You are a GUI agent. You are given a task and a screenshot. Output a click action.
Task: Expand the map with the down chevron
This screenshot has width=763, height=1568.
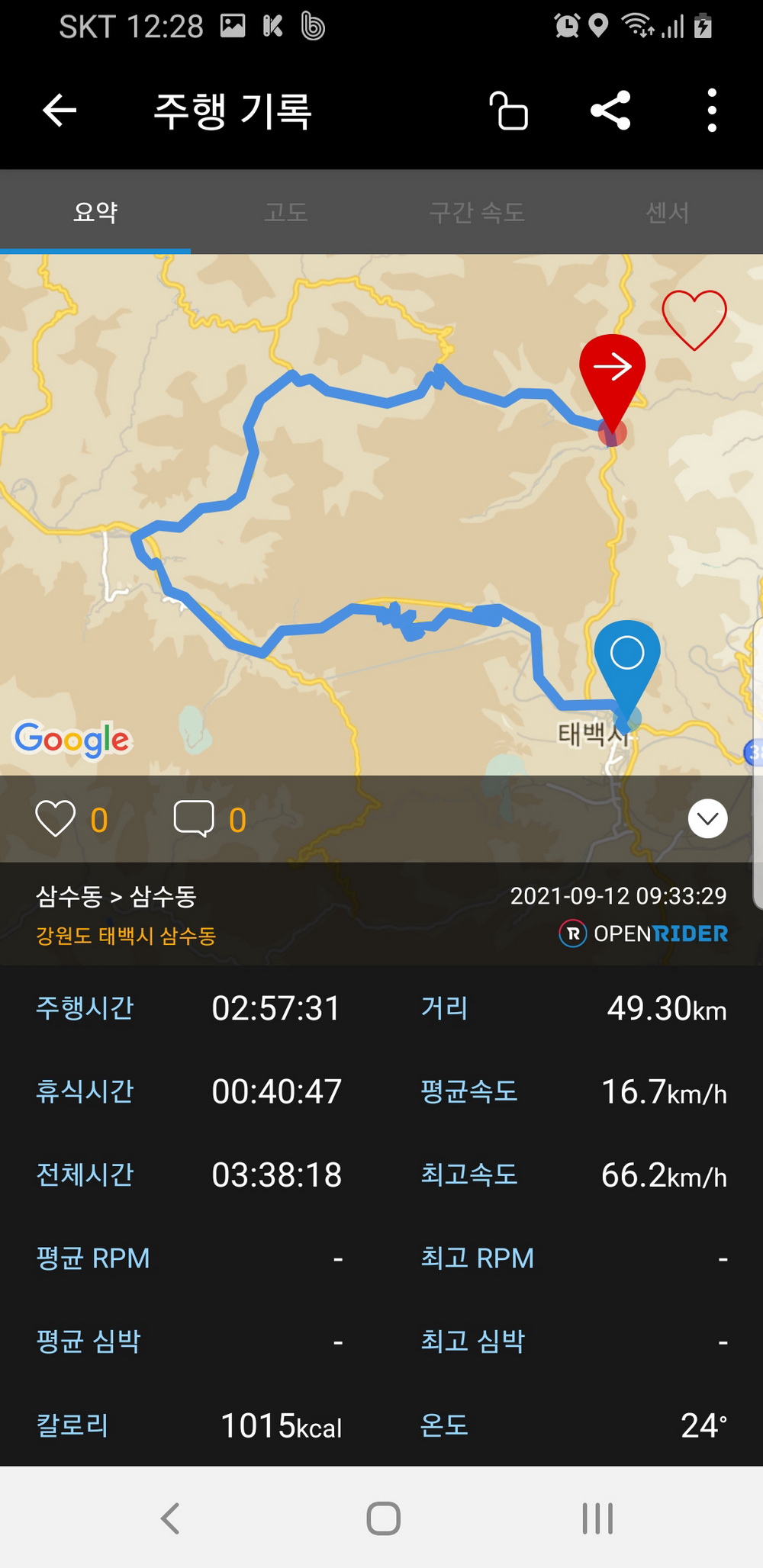pos(707,819)
